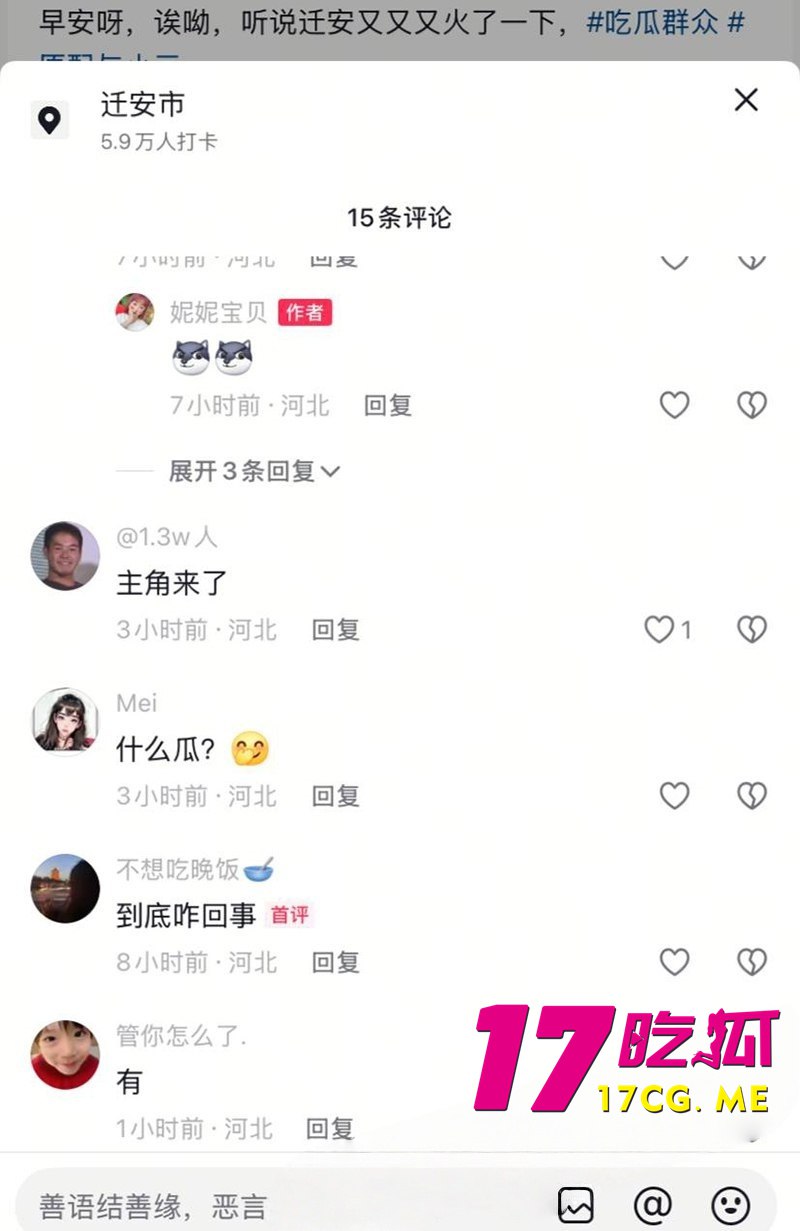Image resolution: width=800 pixels, height=1231 pixels.
Task: Close the comments panel
Action: (746, 100)
